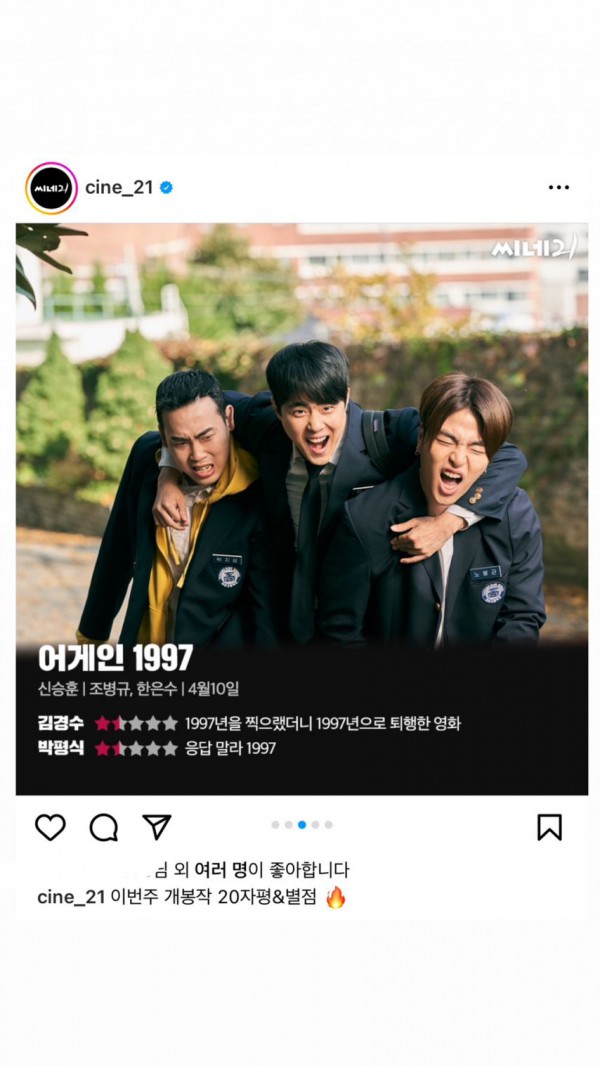Open the post's three-dot overflow menu
This screenshot has height=1066, width=600.
pyautogui.click(x=558, y=188)
